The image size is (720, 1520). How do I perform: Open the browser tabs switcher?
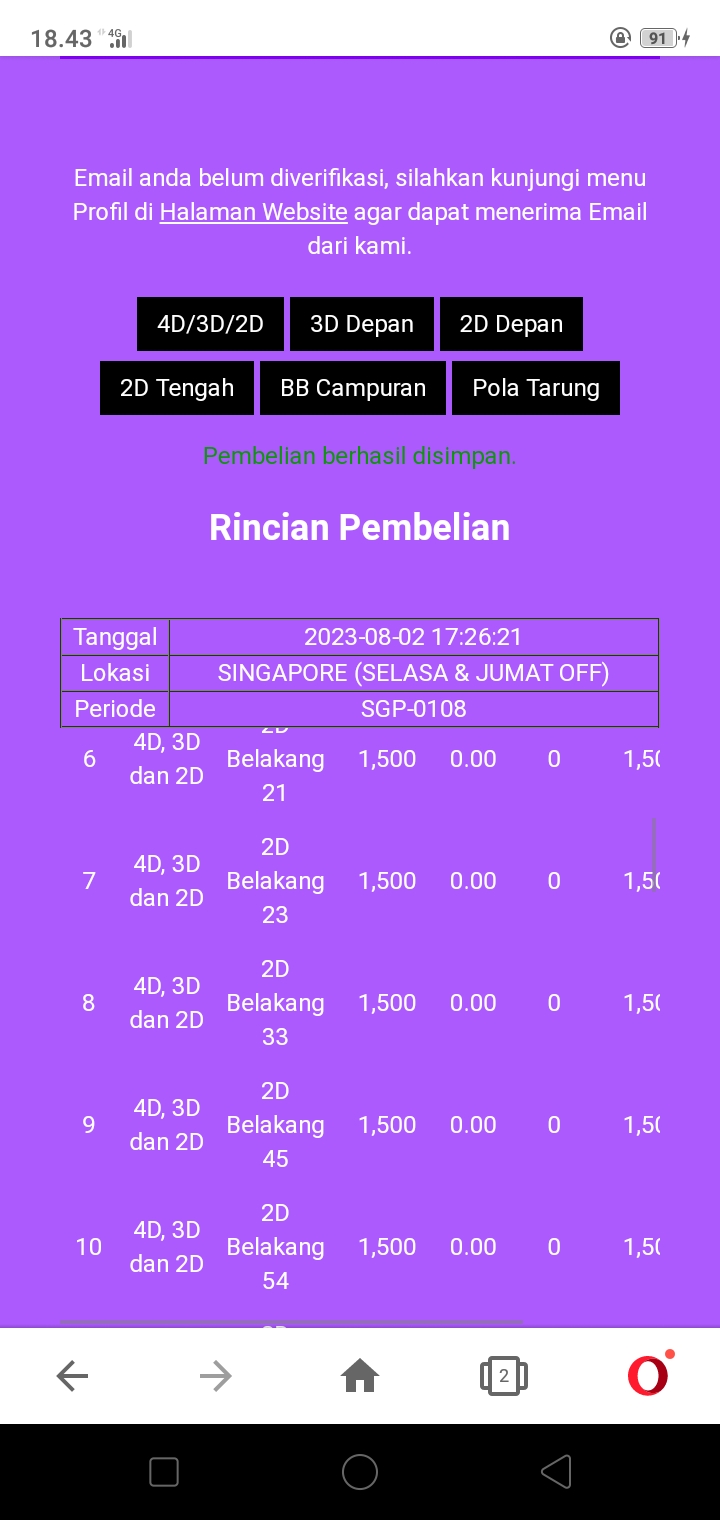[504, 1377]
